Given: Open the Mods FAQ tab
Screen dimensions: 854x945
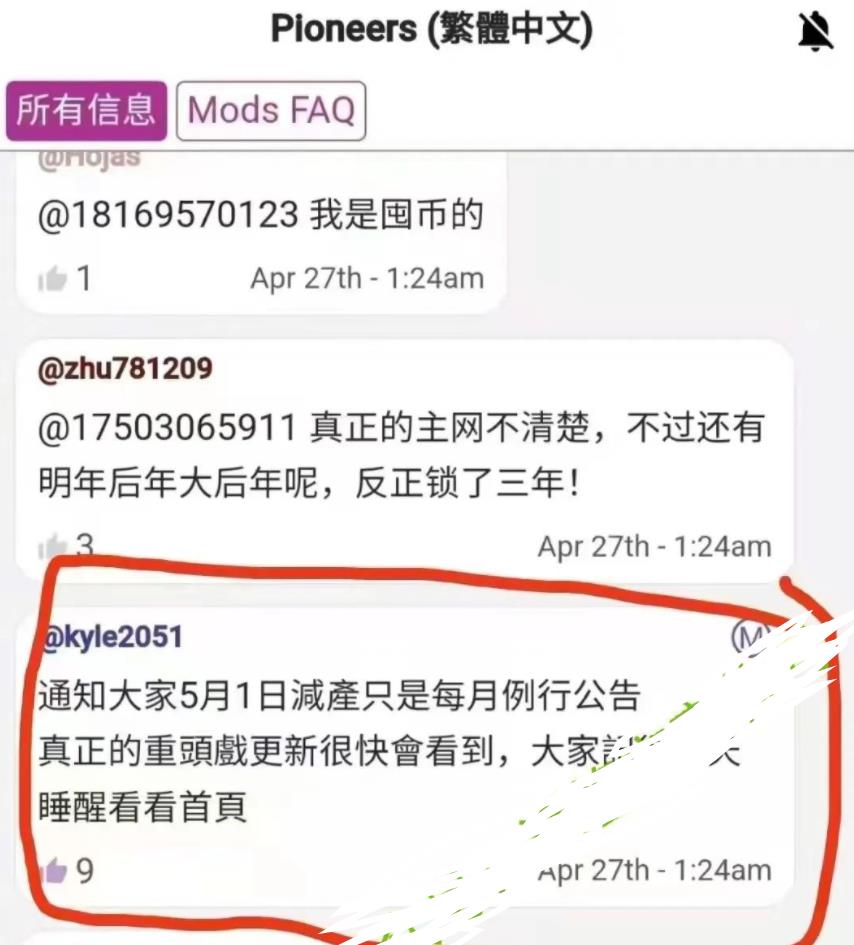Looking at the screenshot, I should [x=271, y=110].
